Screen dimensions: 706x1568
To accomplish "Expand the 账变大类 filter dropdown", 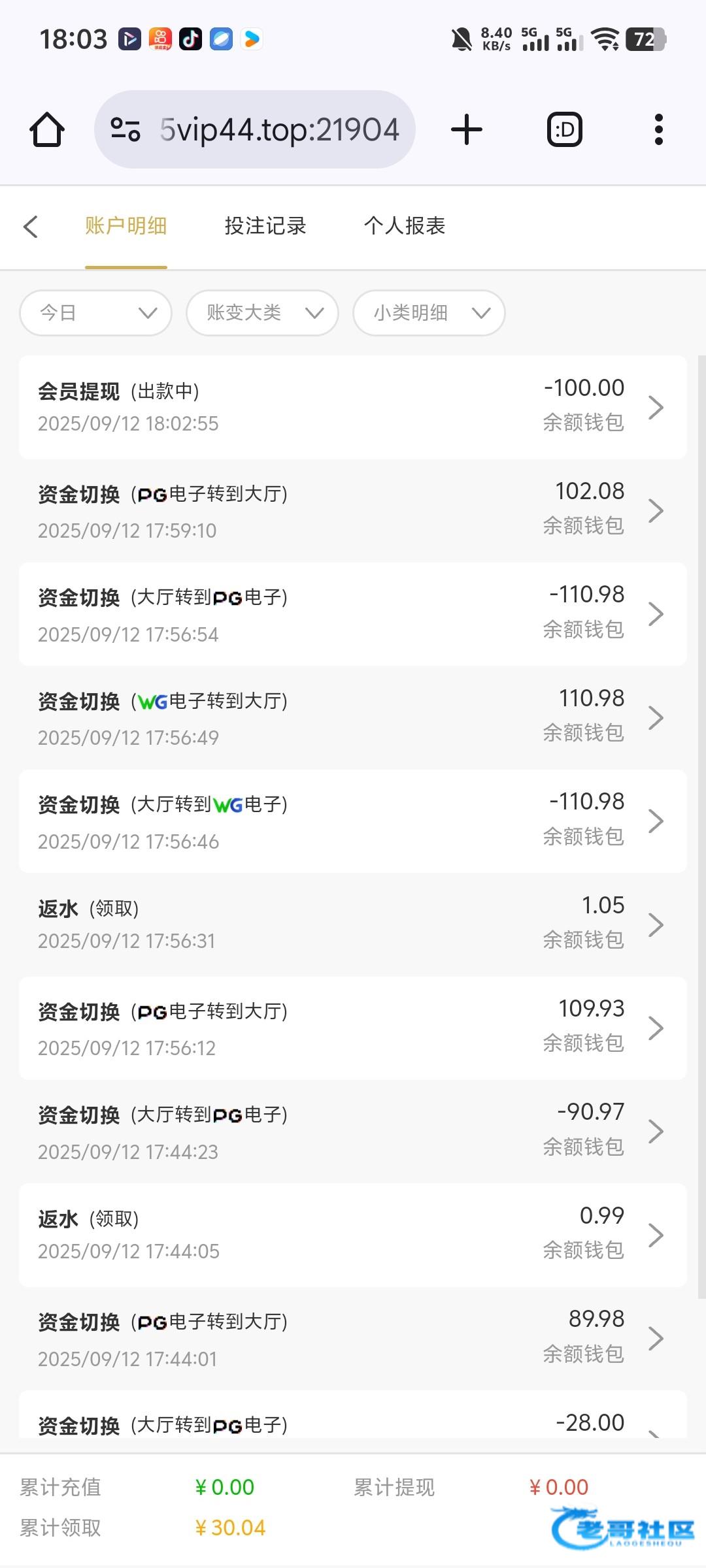I will pos(262,313).
